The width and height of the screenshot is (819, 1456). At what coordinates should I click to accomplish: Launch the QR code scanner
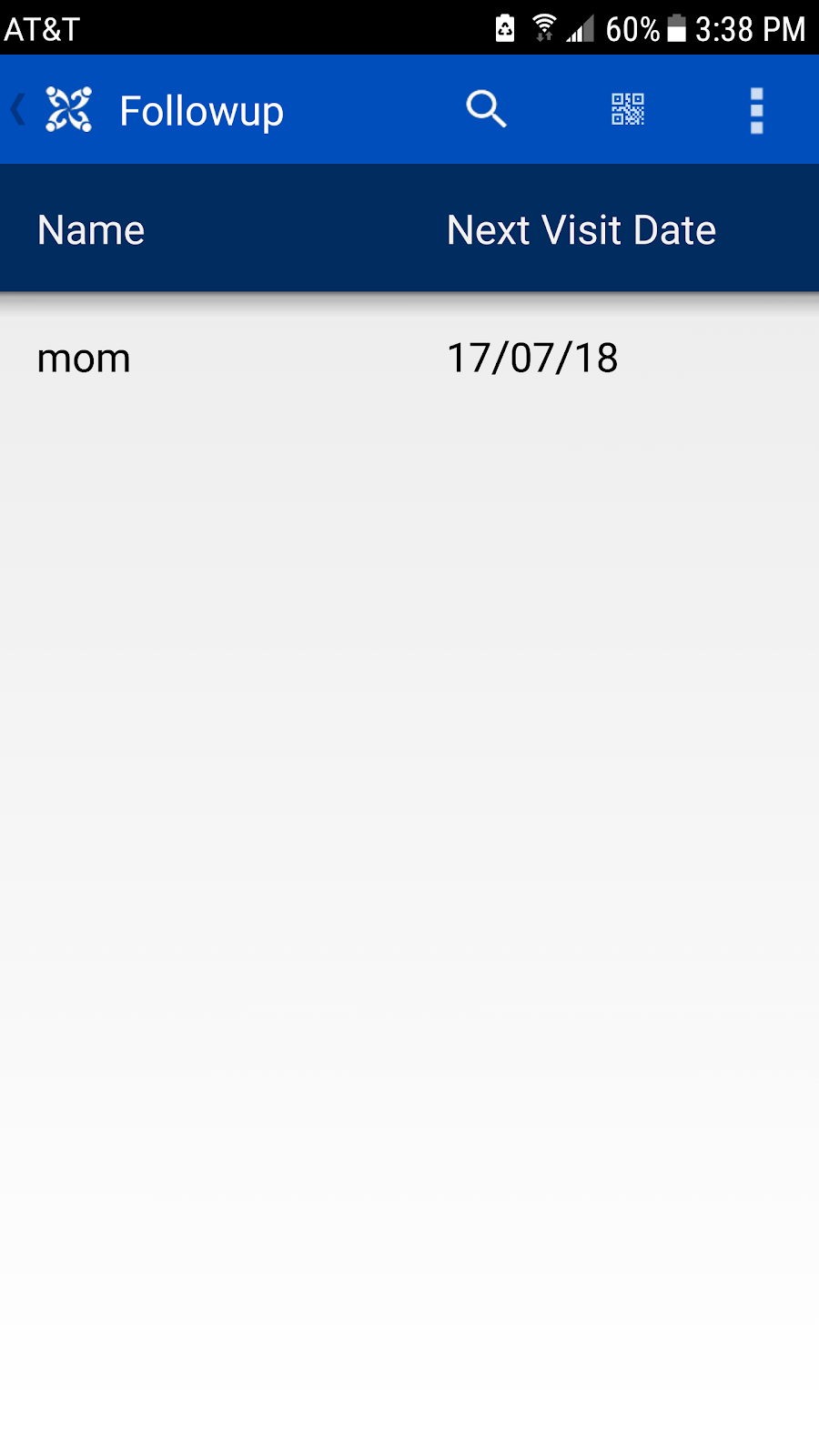(628, 110)
